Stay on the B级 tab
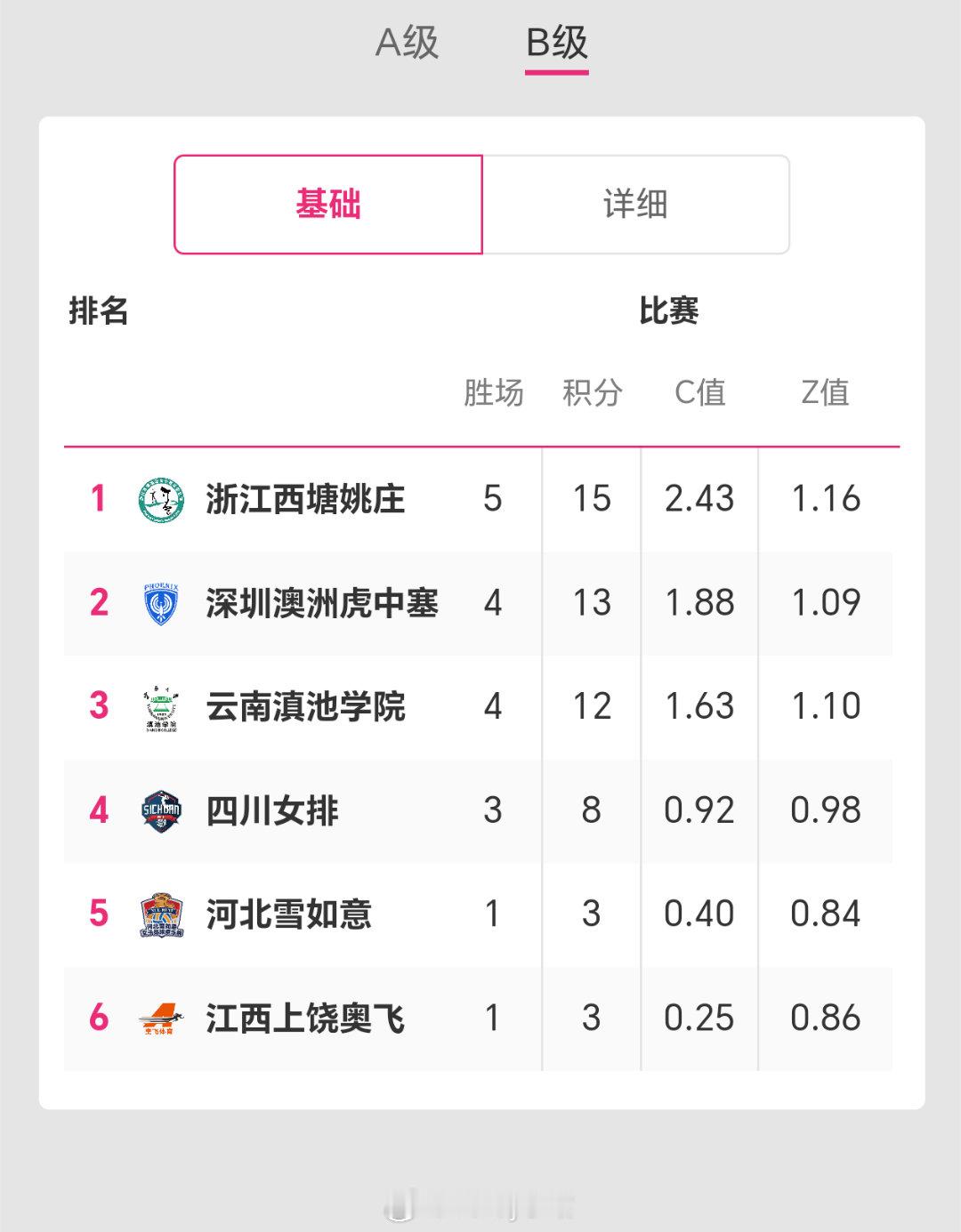The height and width of the screenshot is (1232, 961). [x=555, y=42]
